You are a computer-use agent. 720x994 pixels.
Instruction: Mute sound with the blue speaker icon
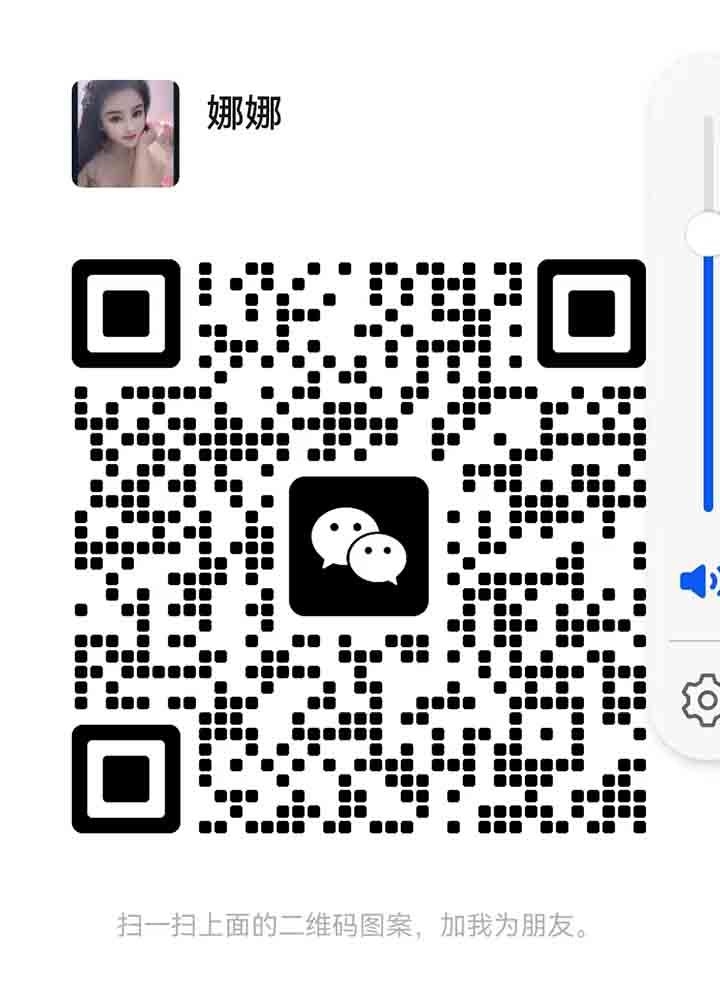pyautogui.click(x=699, y=580)
